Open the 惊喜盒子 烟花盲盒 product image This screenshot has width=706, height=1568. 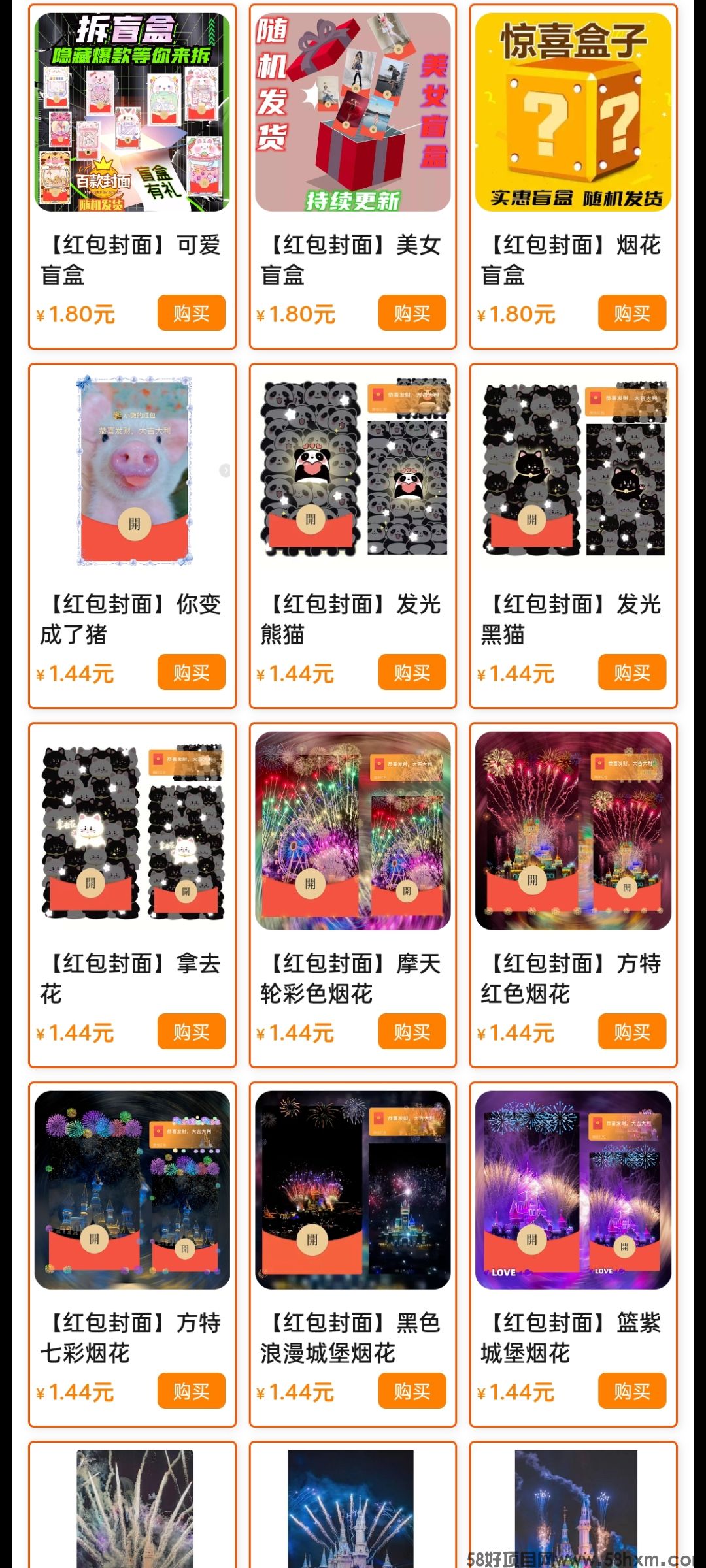coord(573,112)
